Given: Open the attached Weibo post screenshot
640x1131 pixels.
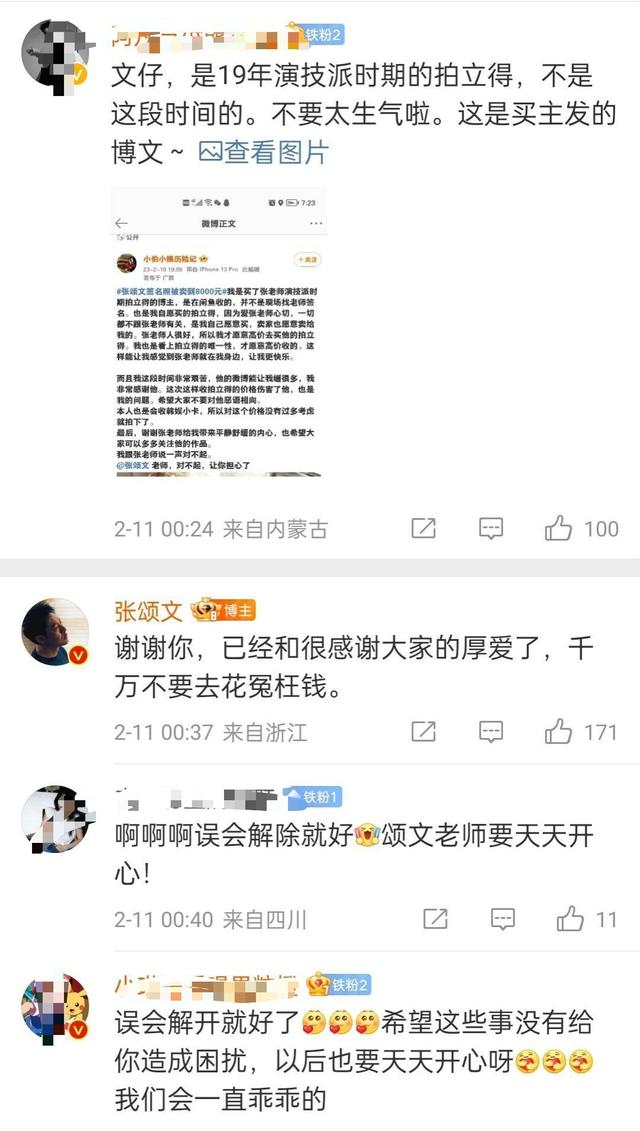Looking at the screenshot, I should pyautogui.click(x=220, y=332).
